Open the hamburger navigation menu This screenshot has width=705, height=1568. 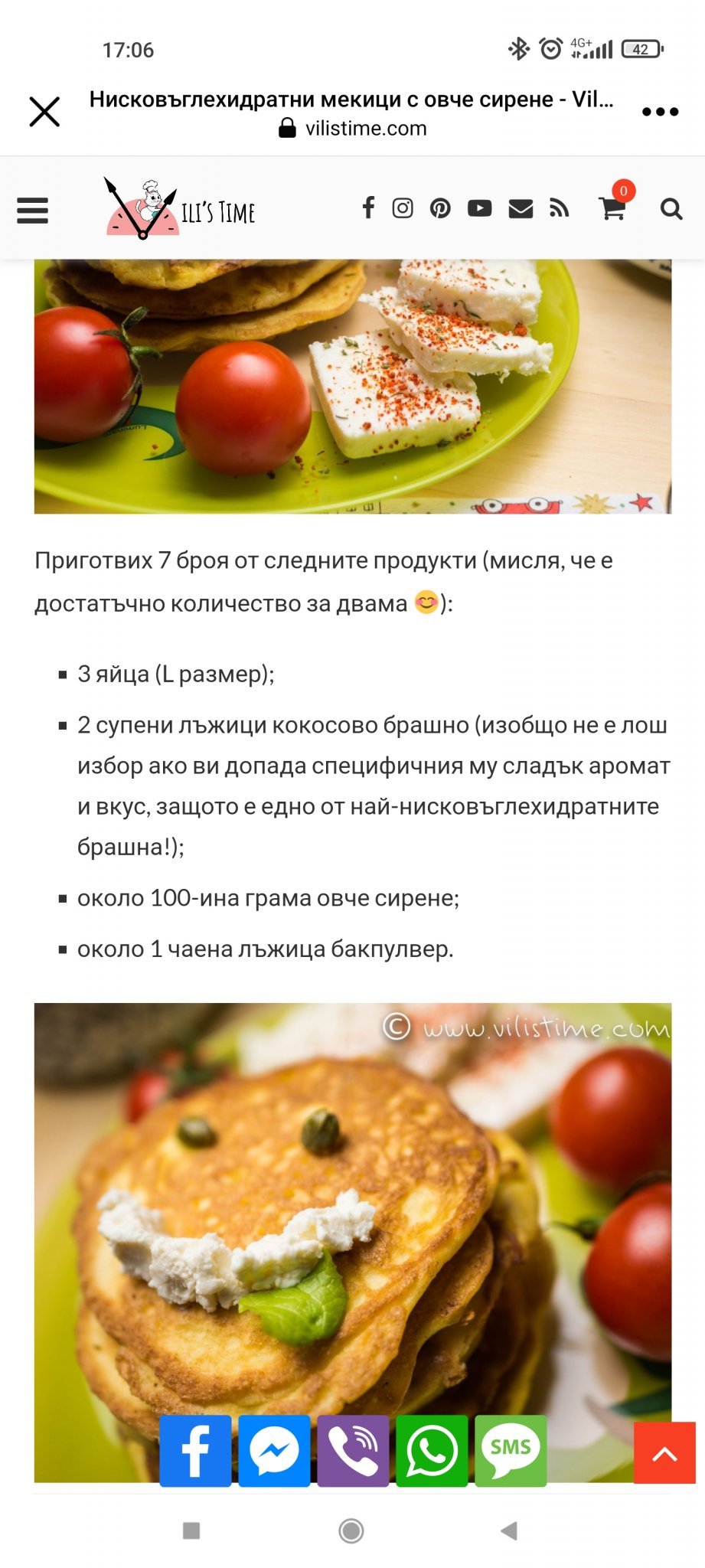(x=33, y=210)
